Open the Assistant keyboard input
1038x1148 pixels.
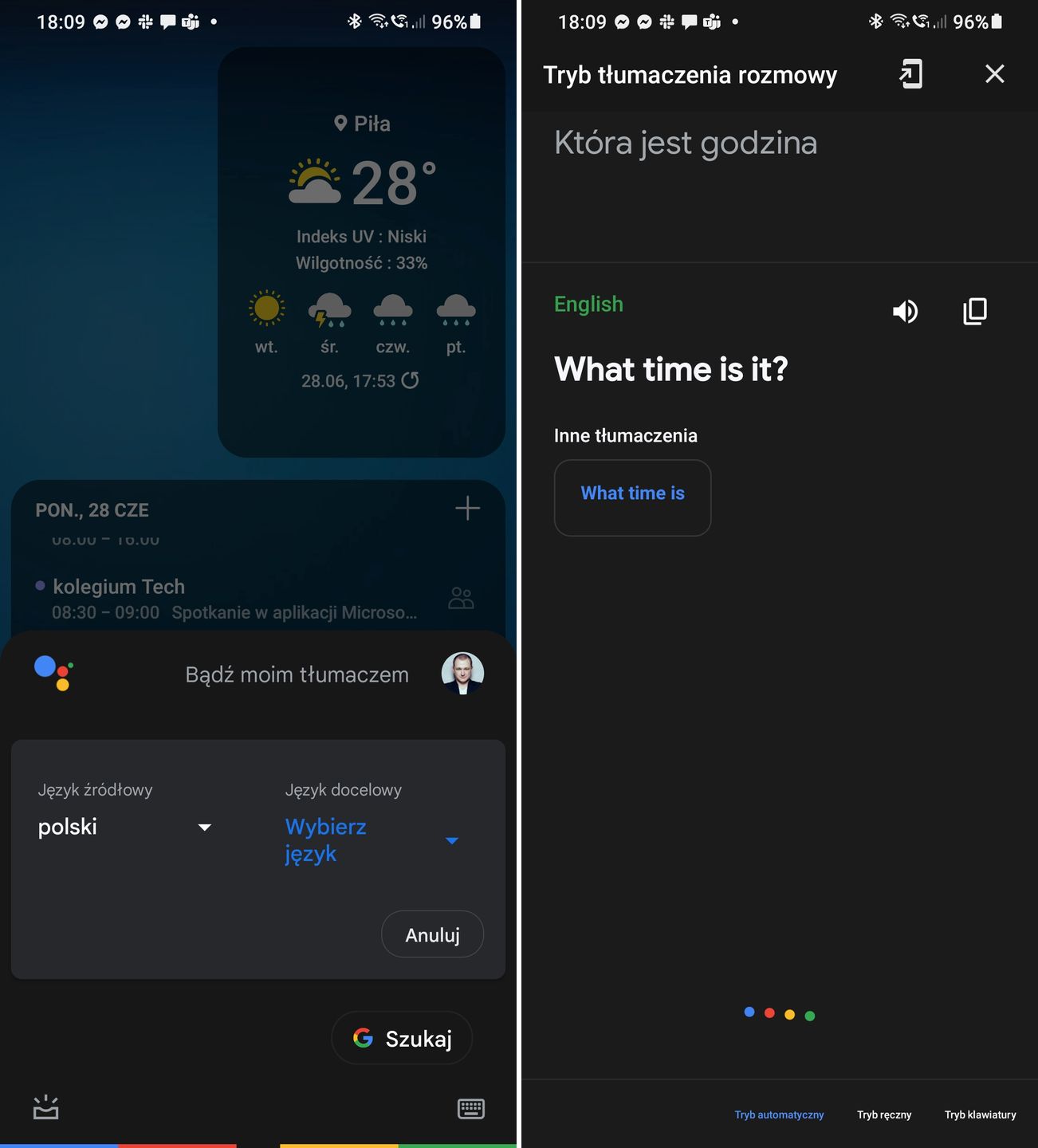click(470, 1108)
